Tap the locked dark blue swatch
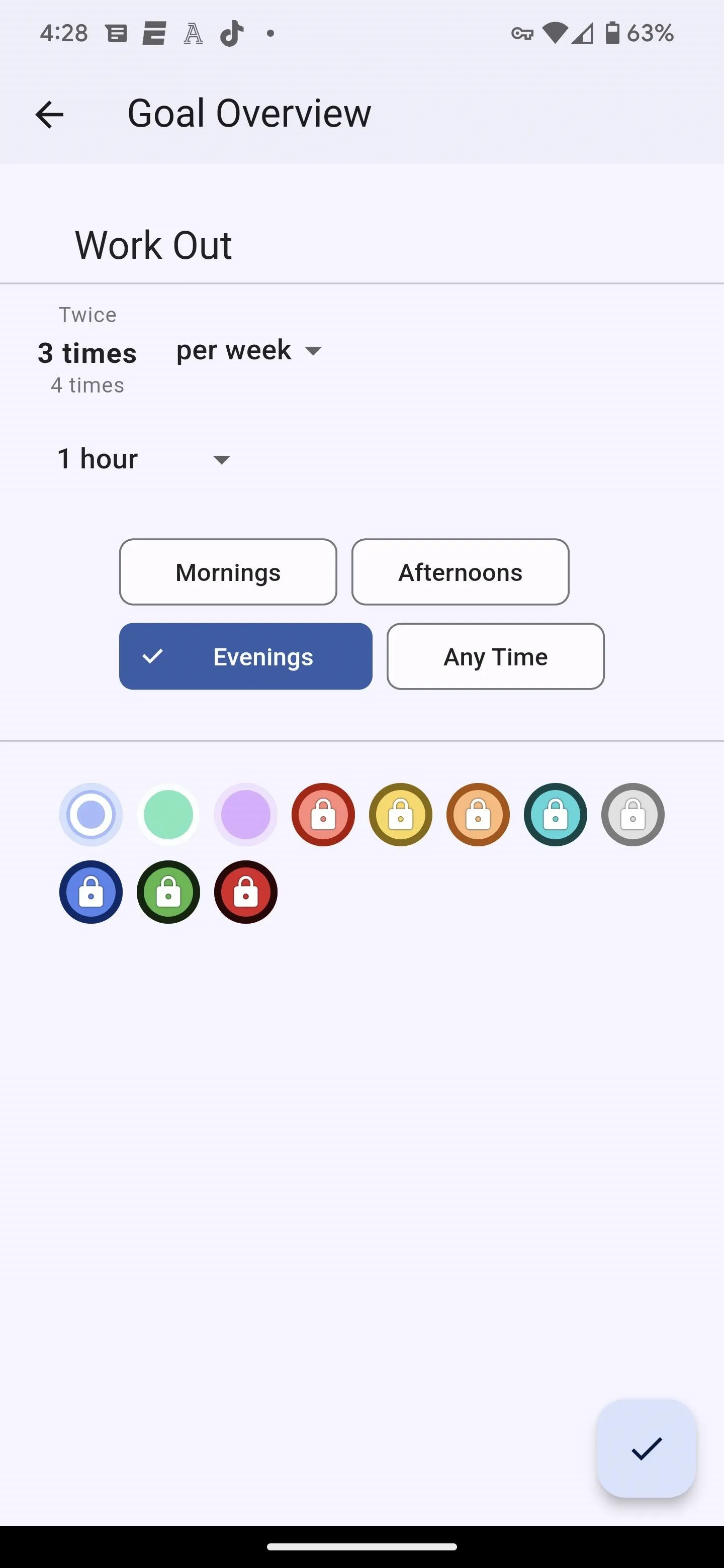724x1568 pixels. tap(90, 892)
